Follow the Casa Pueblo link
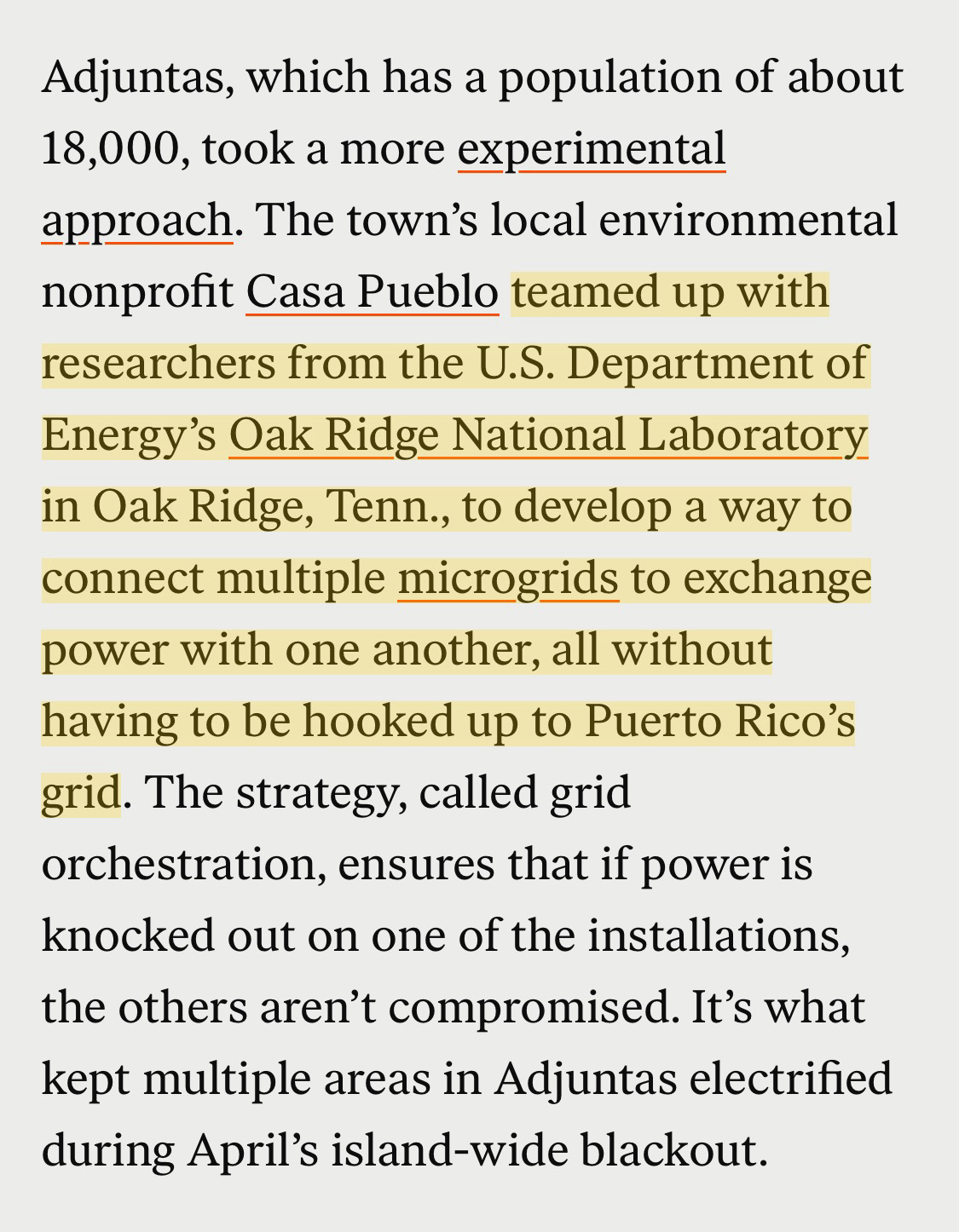 [372, 292]
